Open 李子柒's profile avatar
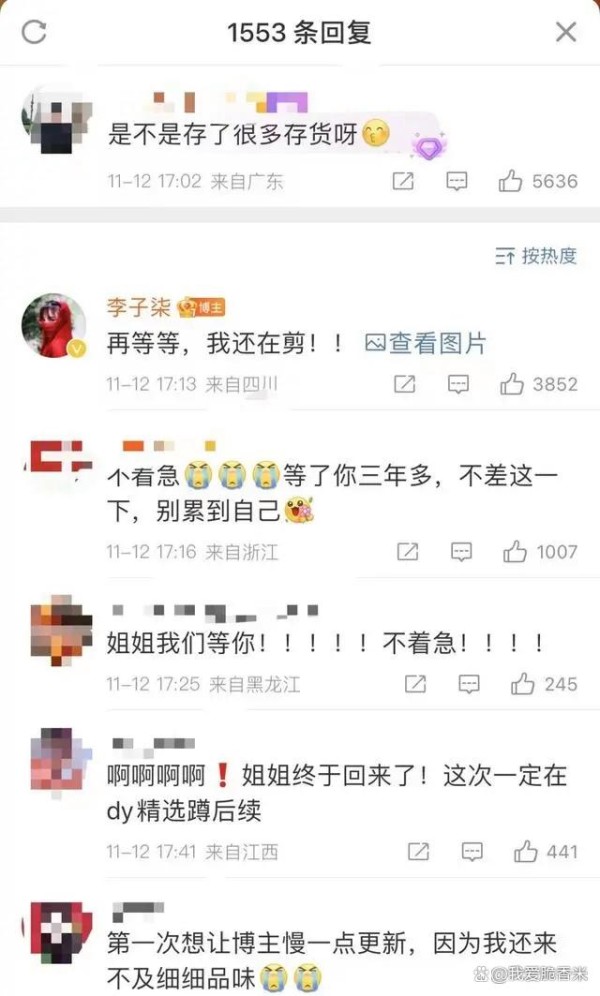Screen dimensions: 600x996 [x=54, y=325]
